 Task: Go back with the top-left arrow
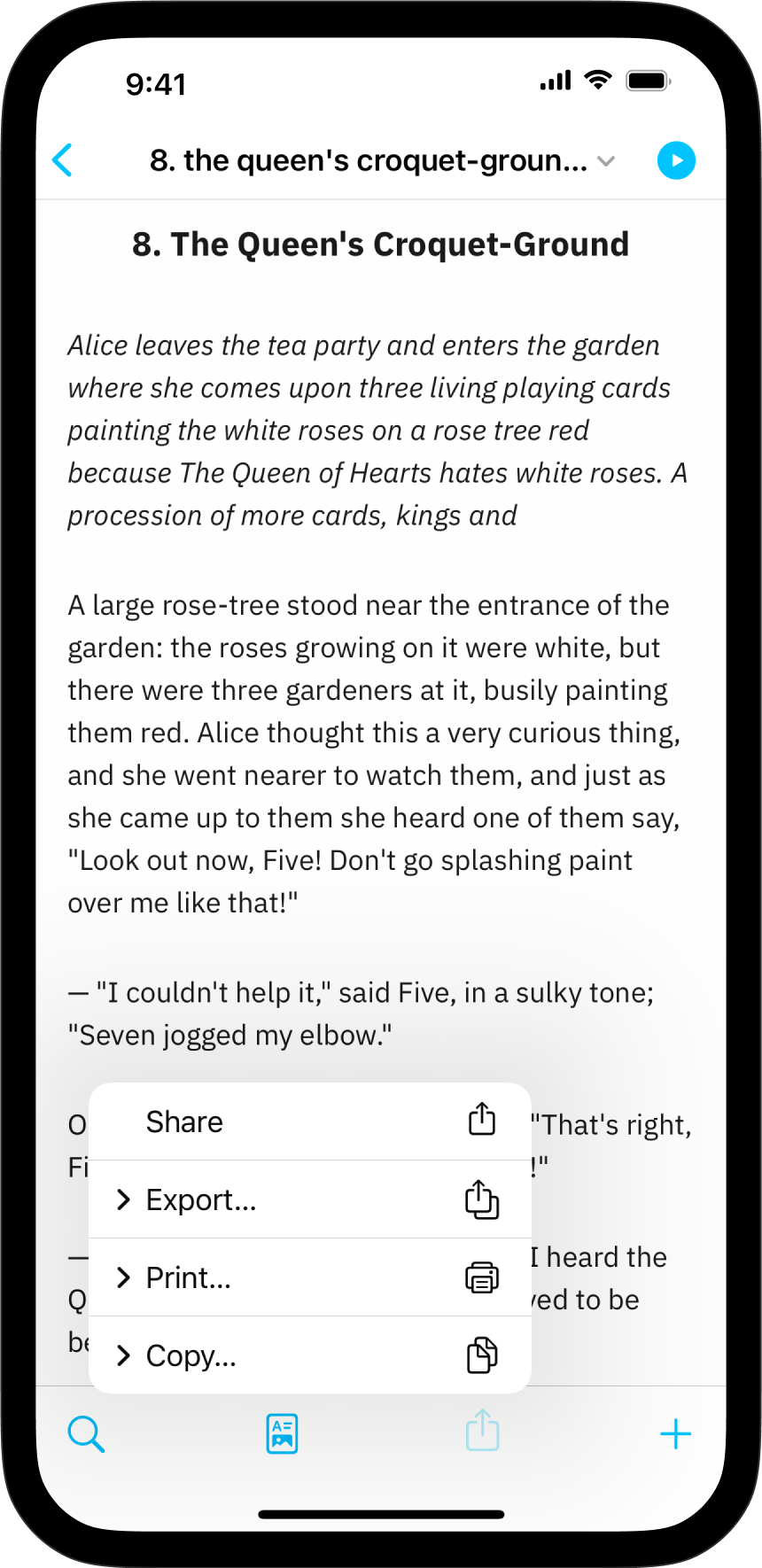click(62, 160)
